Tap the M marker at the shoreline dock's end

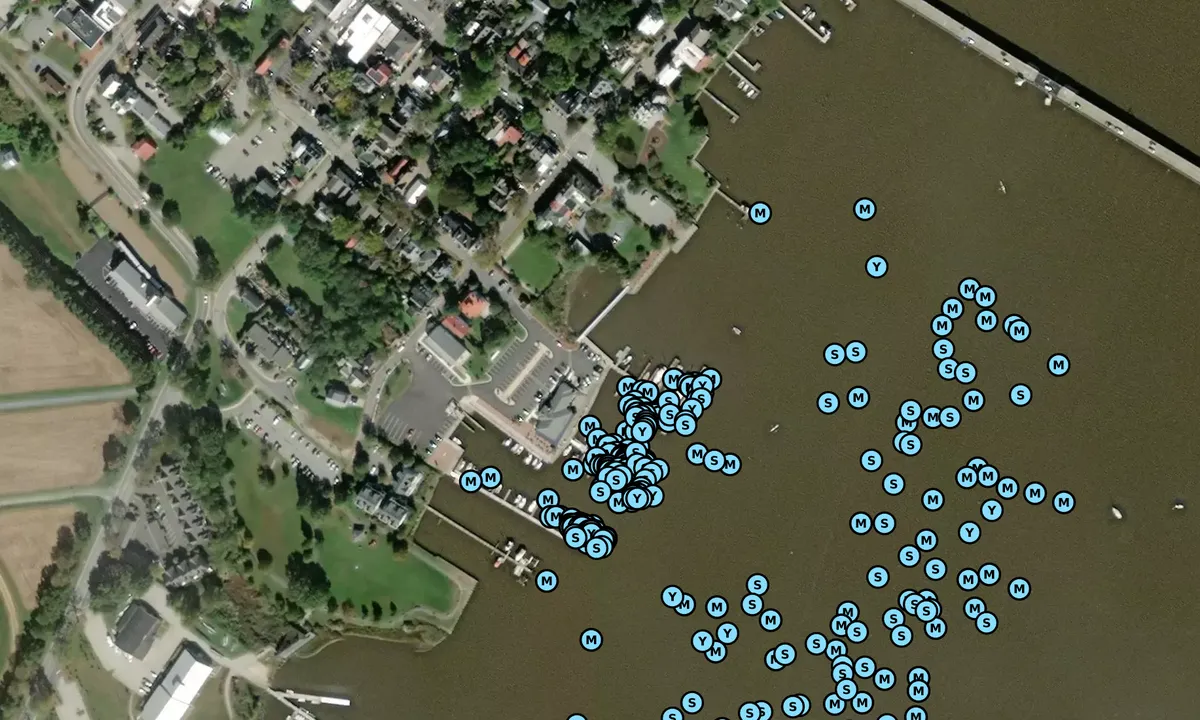(760, 213)
